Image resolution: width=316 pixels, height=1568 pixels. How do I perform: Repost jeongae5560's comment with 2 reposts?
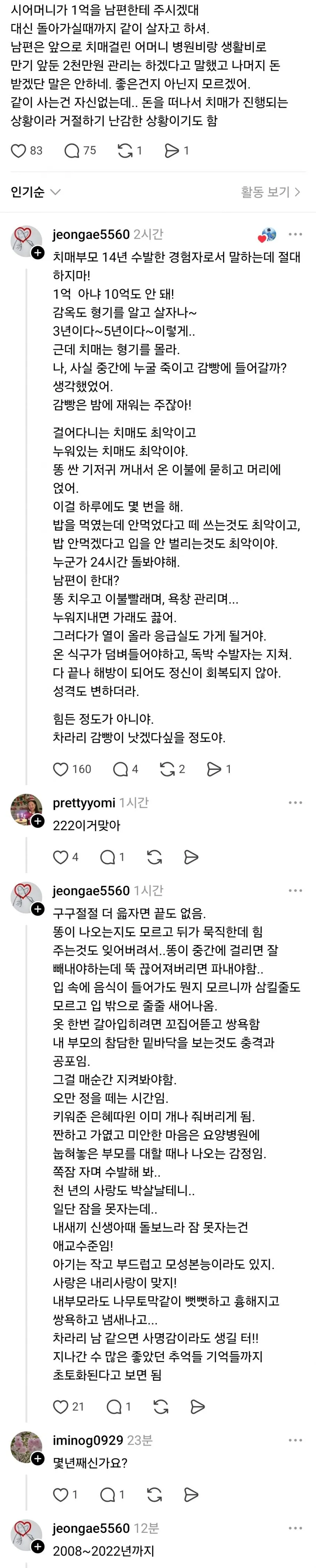[167, 769]
